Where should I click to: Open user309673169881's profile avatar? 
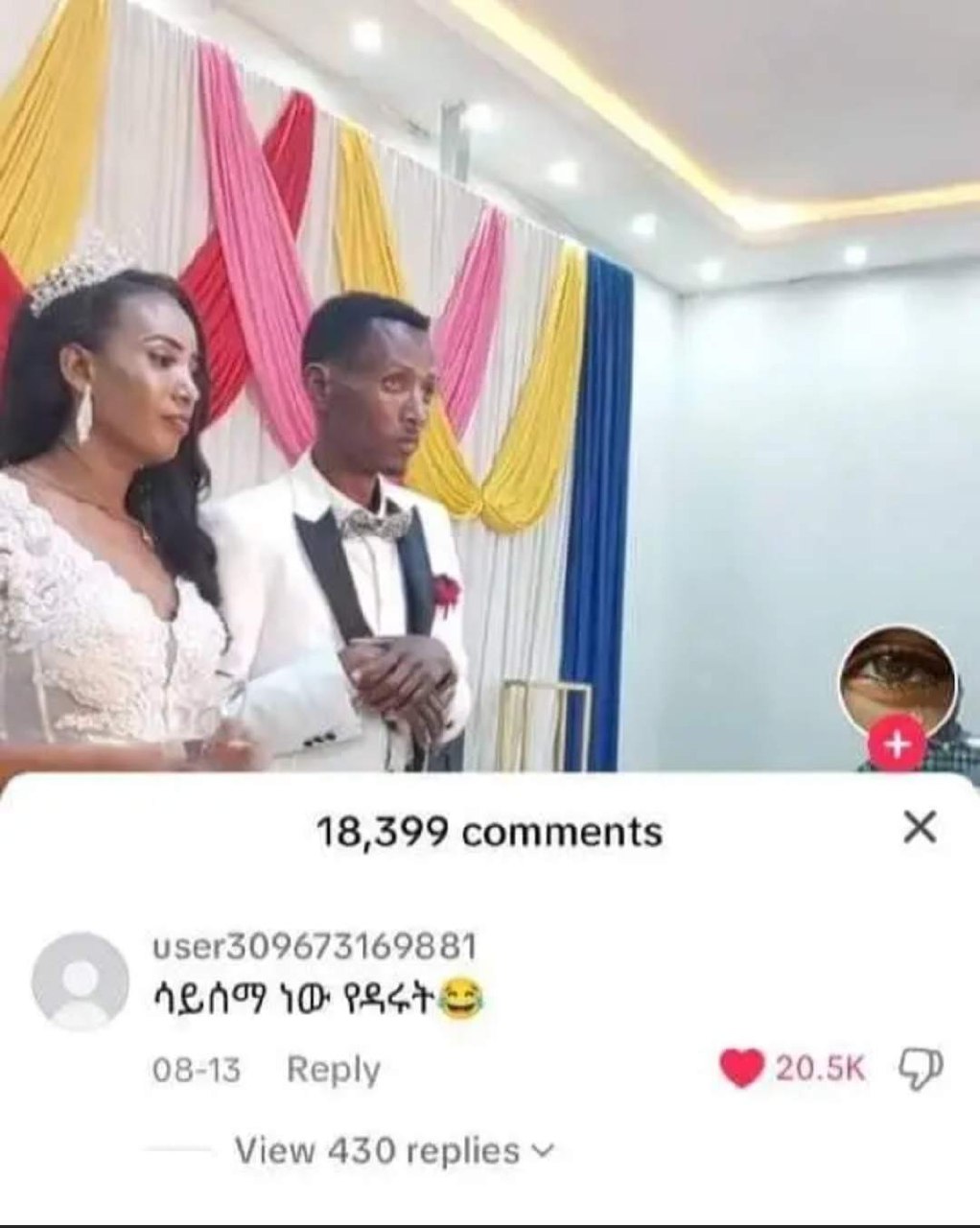tap(80, 980)
